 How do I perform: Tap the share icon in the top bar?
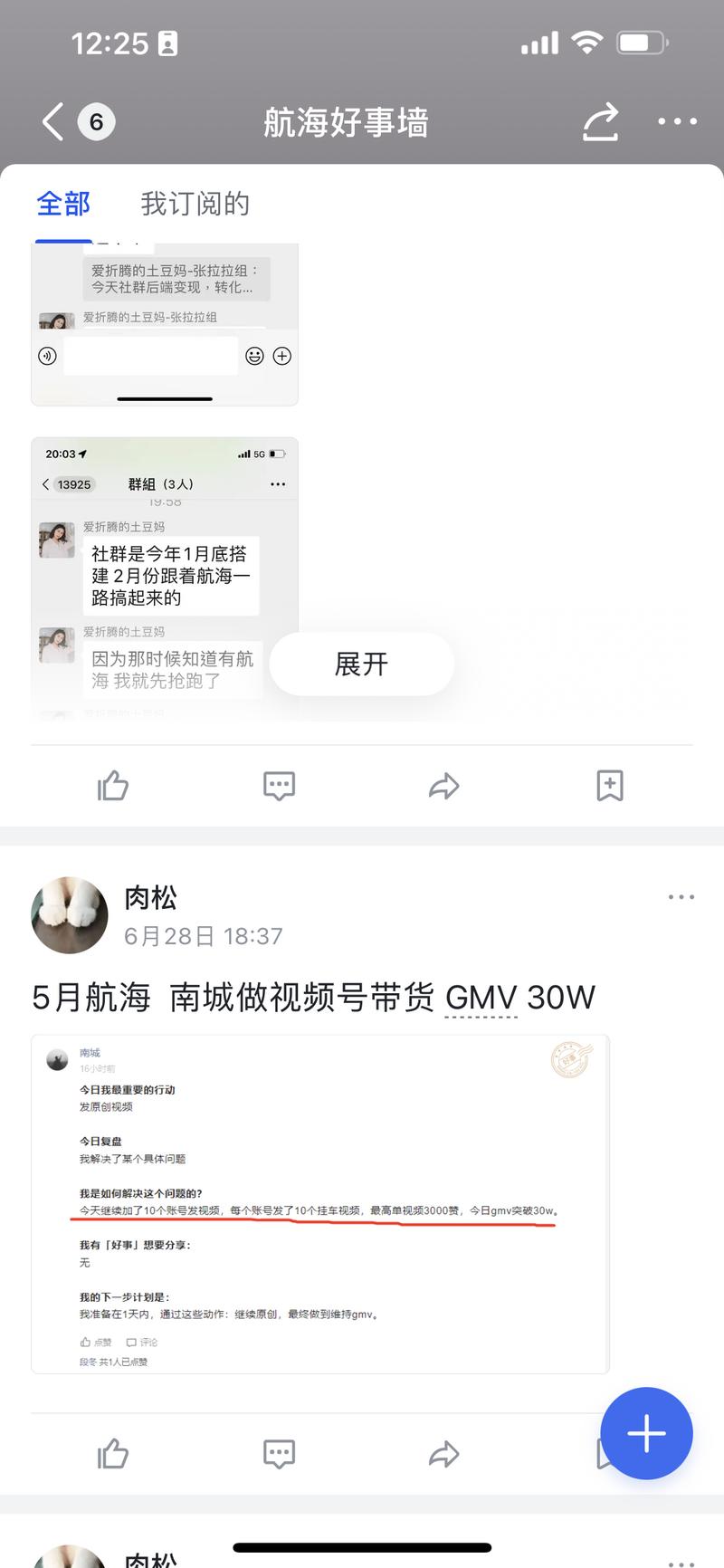pyautogui.click(x=600, y=121)
